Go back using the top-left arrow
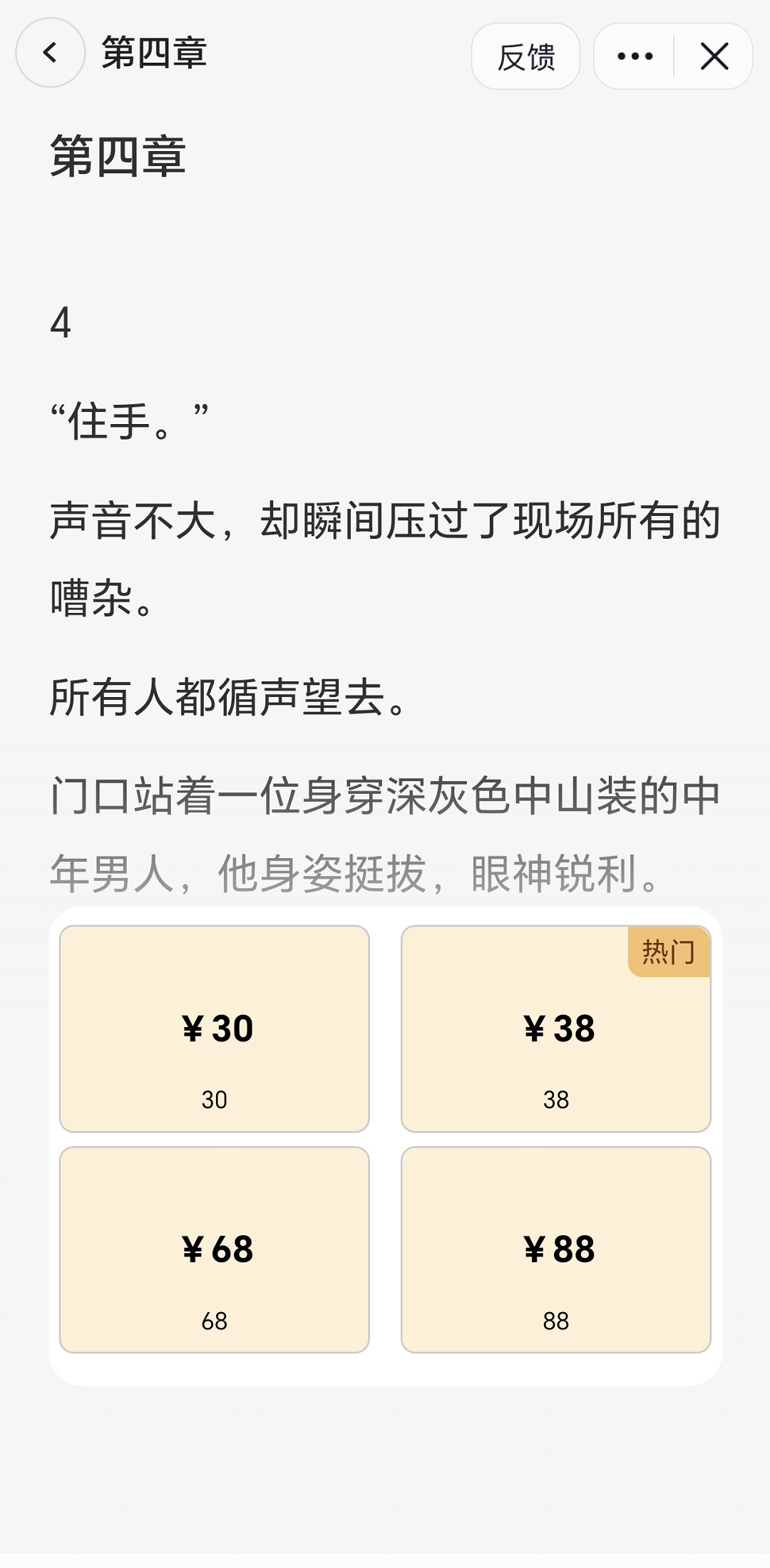Image resolution: width=770 pixels, height=1568 pixels. coord(50,53)
